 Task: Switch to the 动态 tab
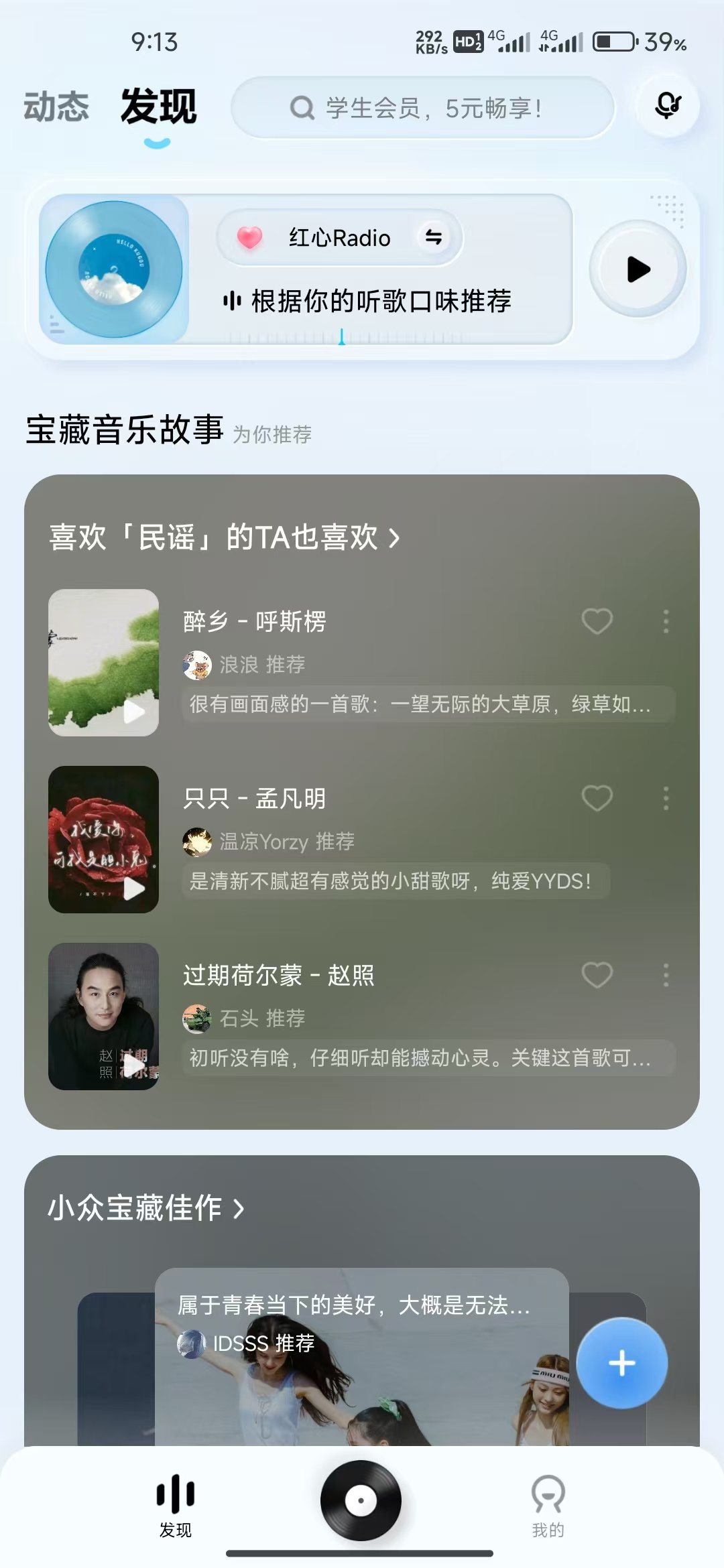point(56,107)
